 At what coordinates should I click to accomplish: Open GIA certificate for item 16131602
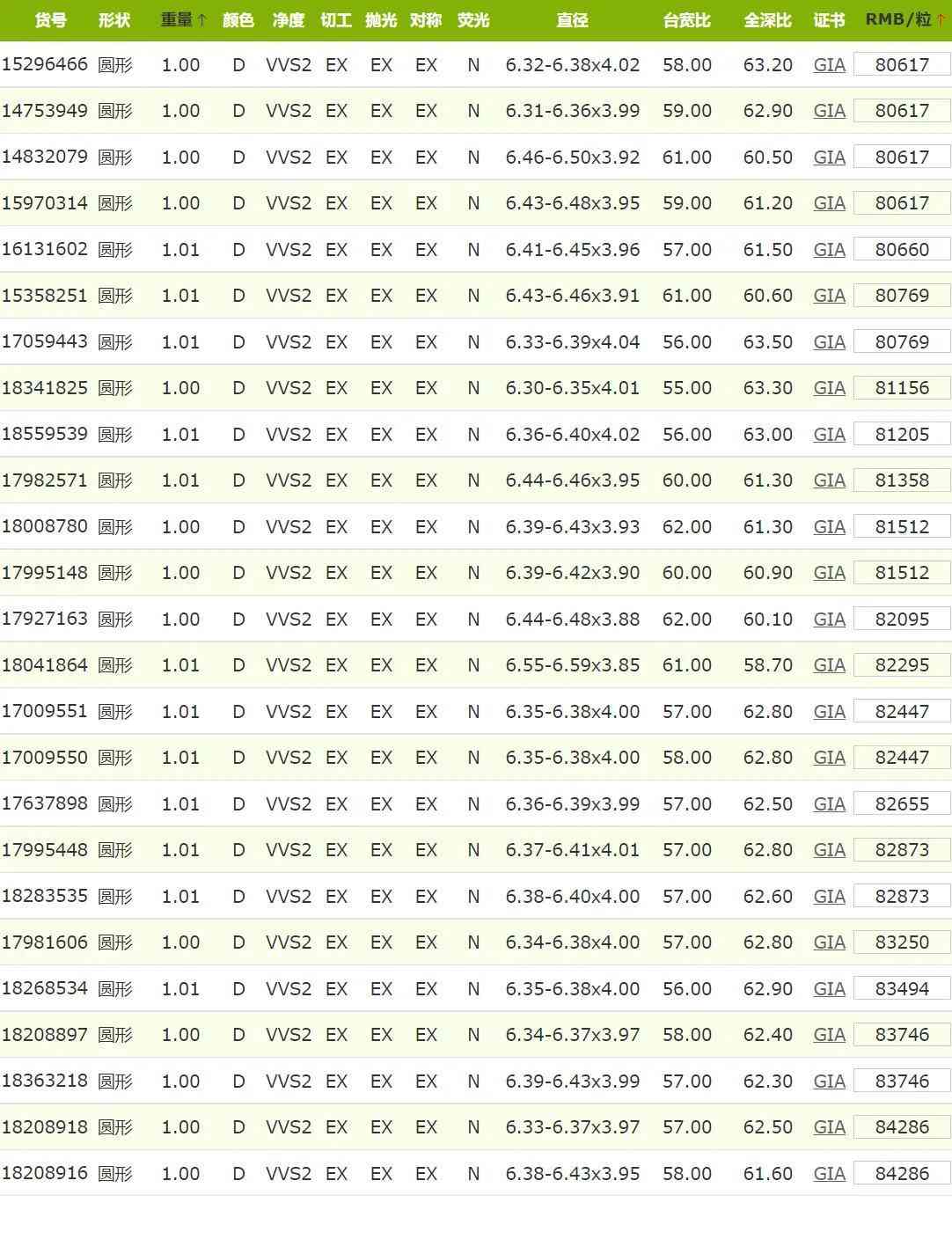pos(829,250)
